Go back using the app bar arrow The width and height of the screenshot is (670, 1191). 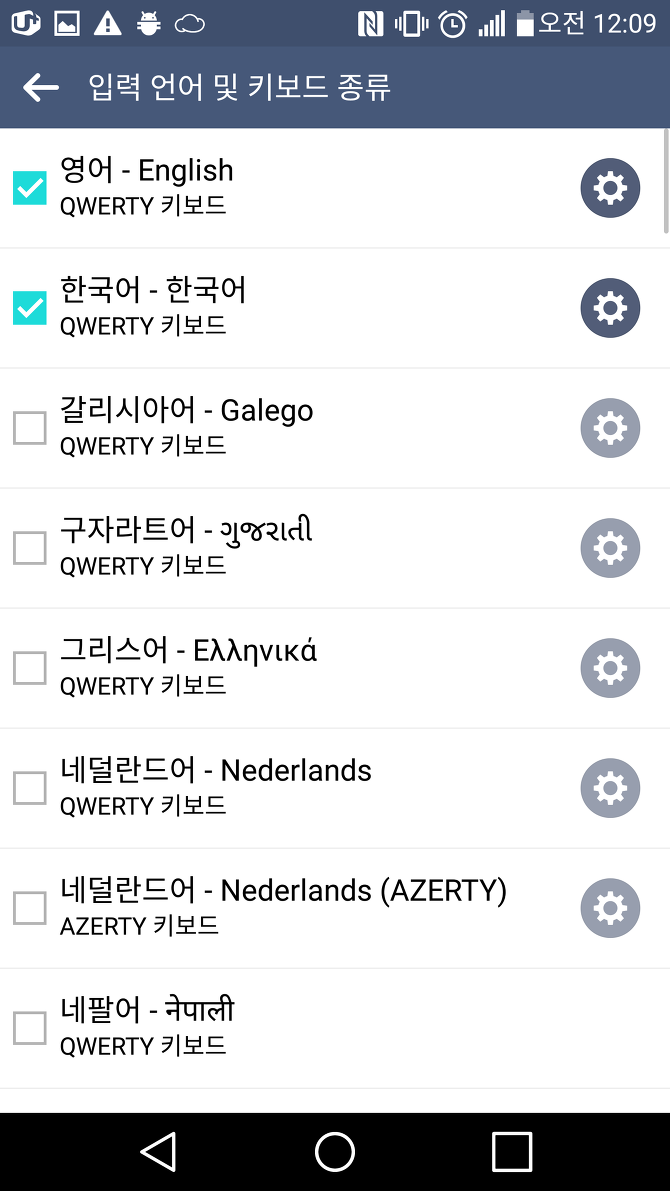pyautogui.click(x=40, y=87)
